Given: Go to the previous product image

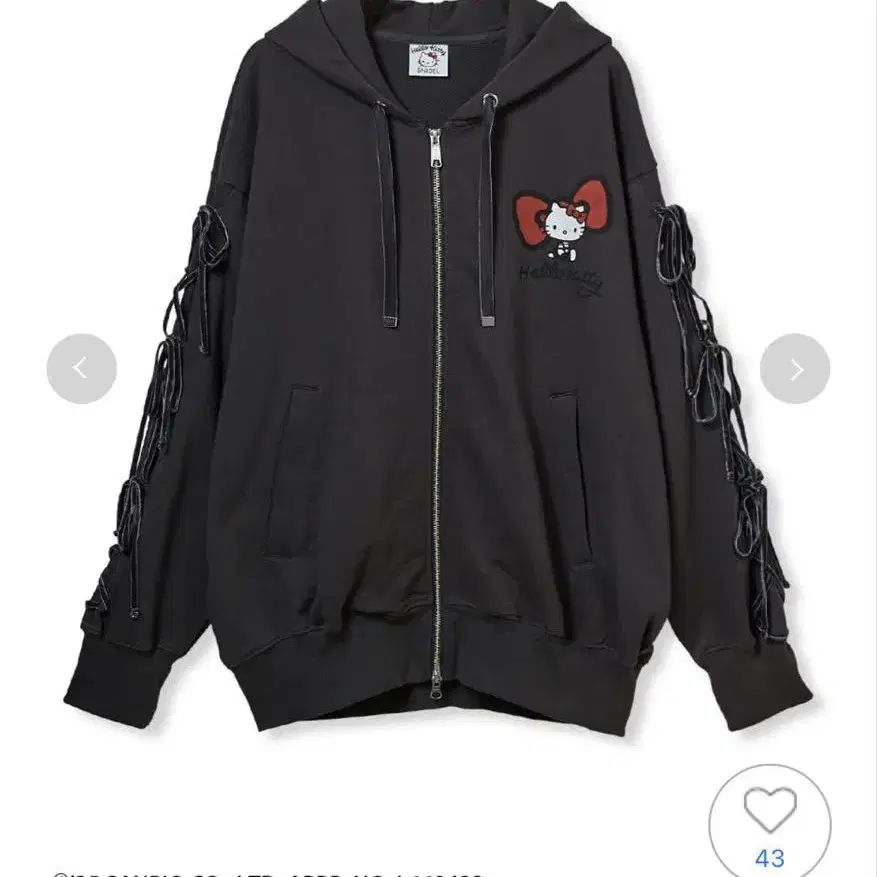Looking at the screenshot, I should 81,369.
